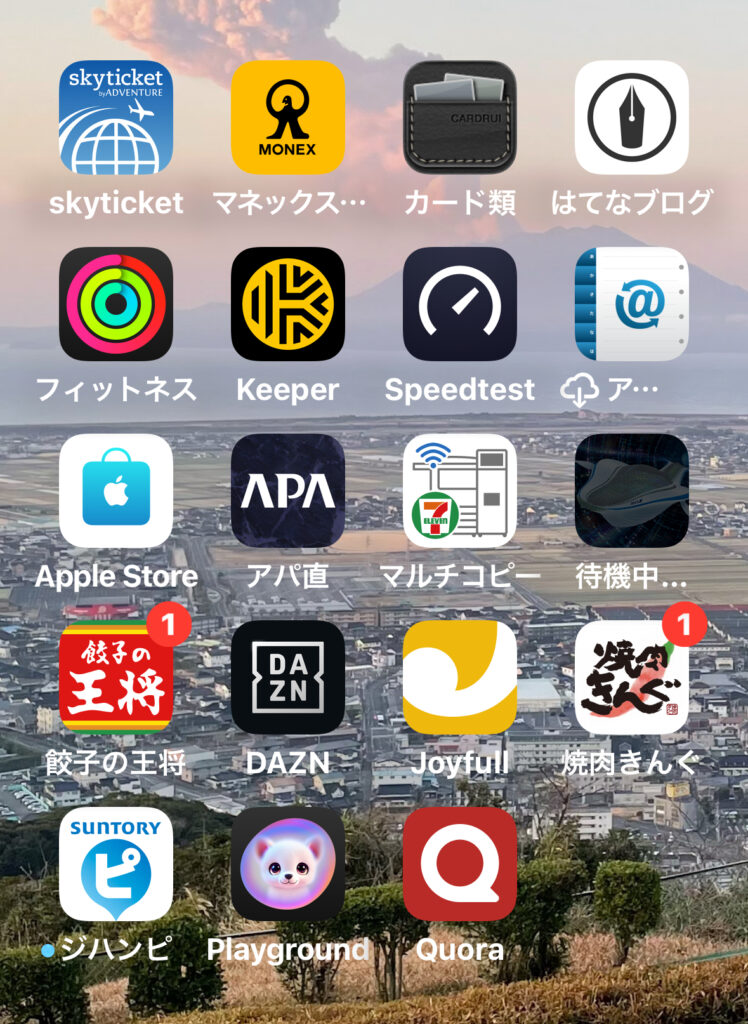This screenshot has height=1024, width=748.
Task: Launch the Monex app
Action: pyautogui.click(x=288, y=118)
